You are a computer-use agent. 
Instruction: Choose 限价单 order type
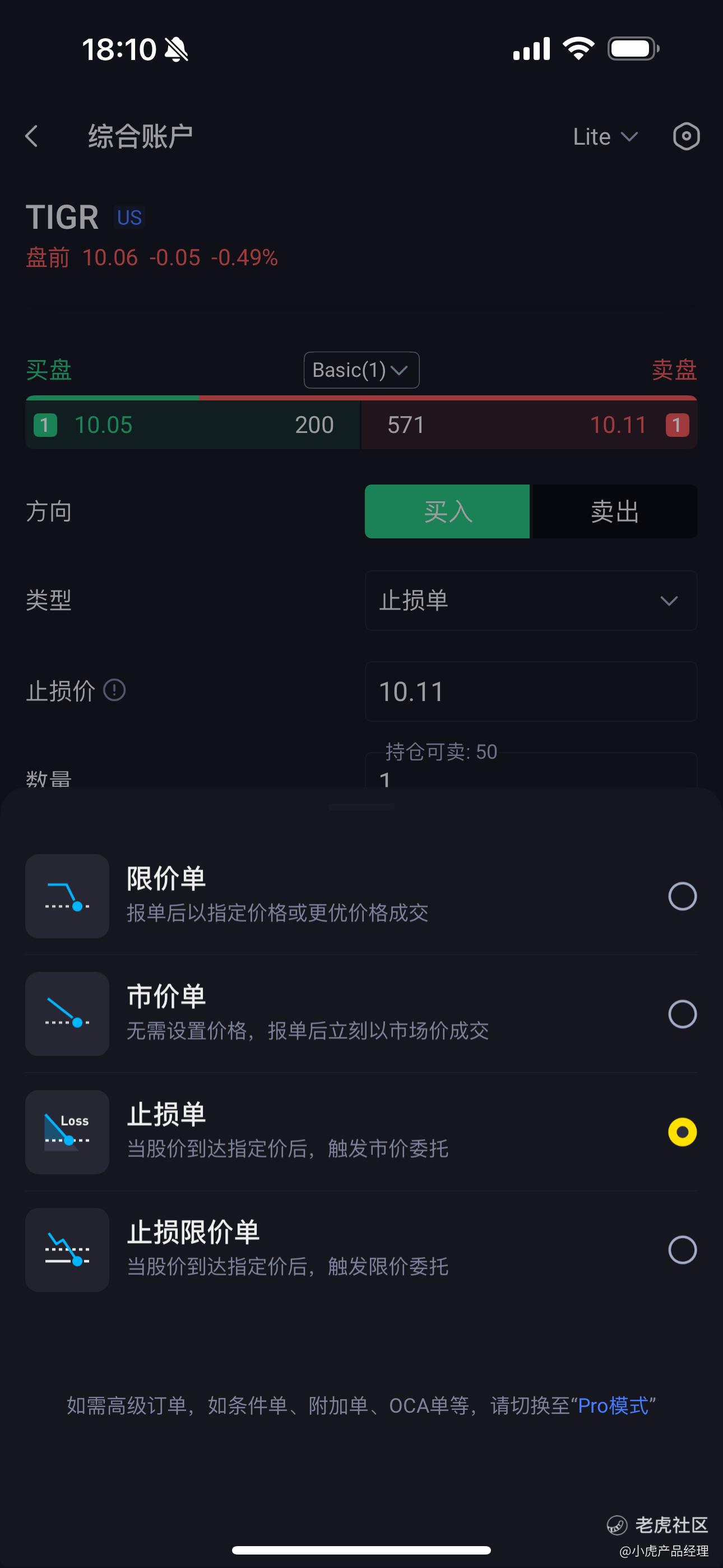tap(361, 896)
